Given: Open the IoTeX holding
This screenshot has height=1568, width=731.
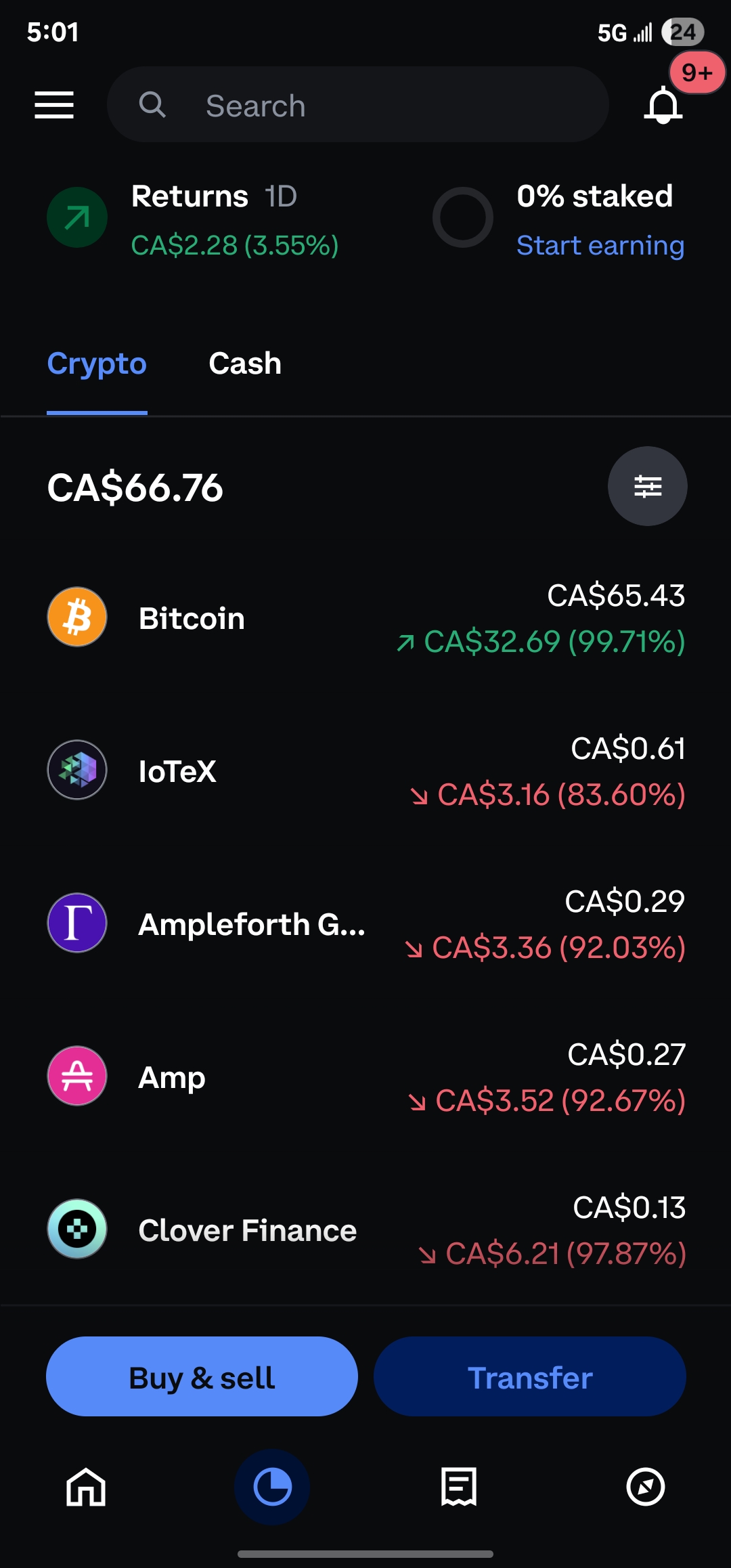Looking at the screenshot, I should click(365, 771).
